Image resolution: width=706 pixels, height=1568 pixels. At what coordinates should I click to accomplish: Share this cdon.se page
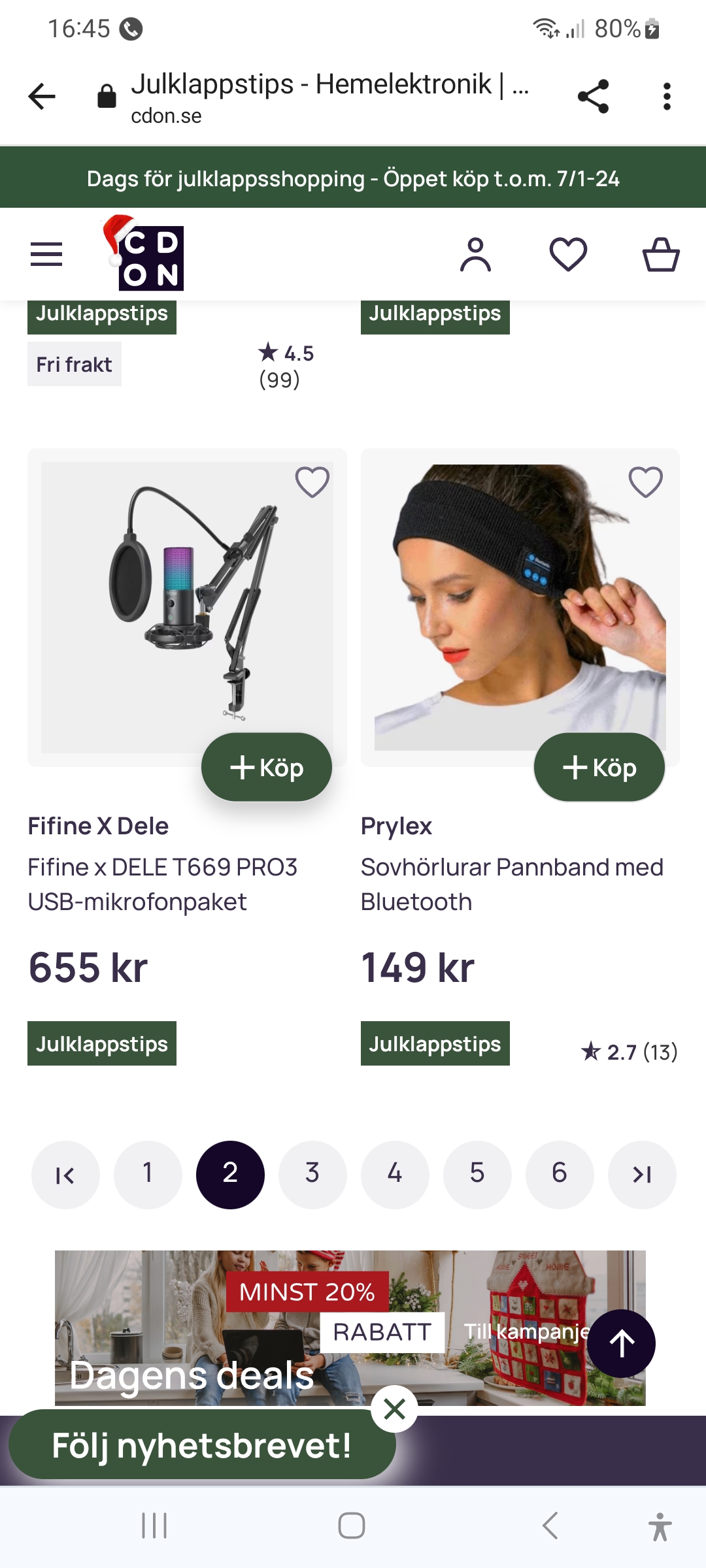click(x=593, y=97)
